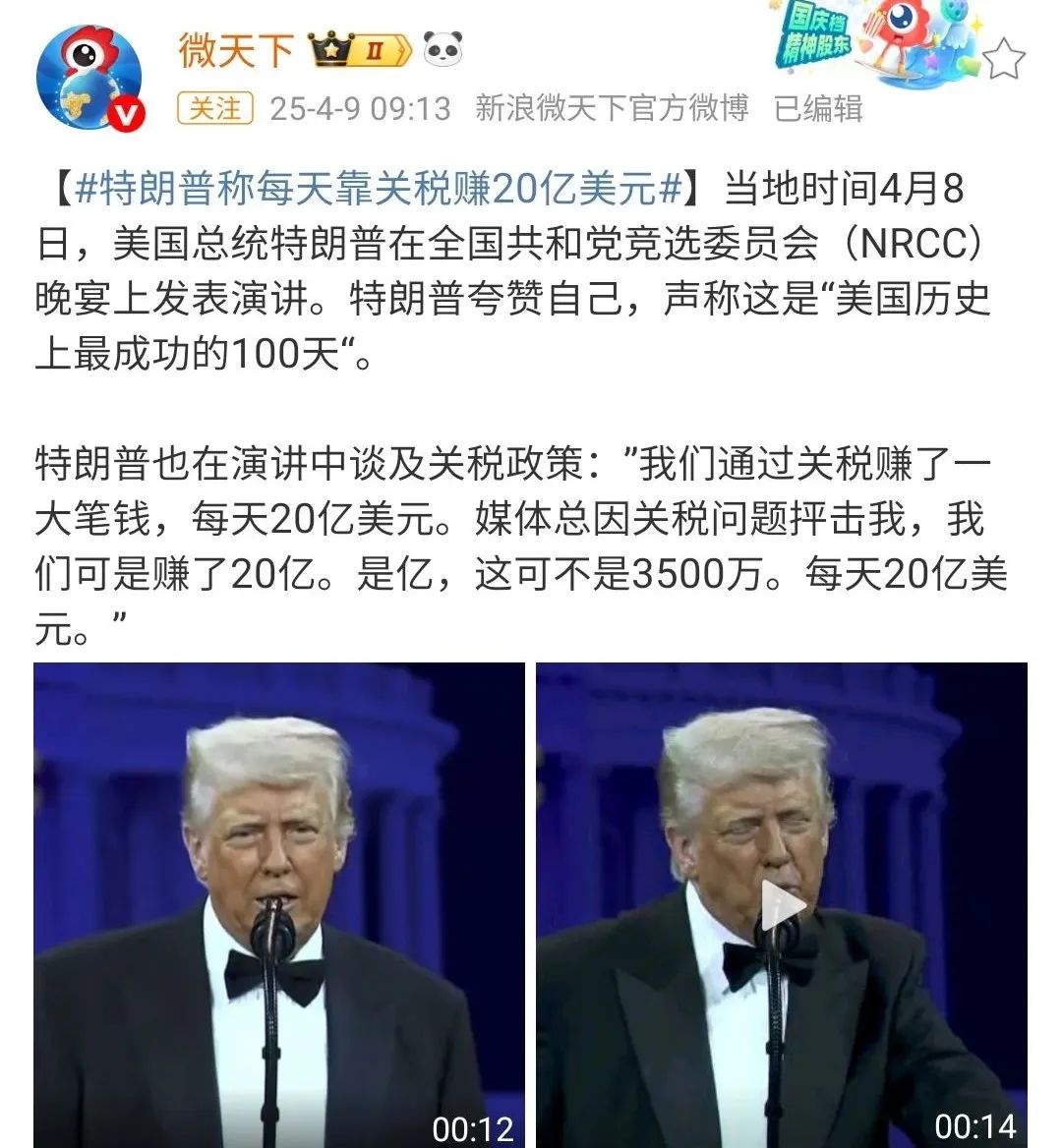Play the video lasting 00:14
The width and height of the screenshot is (1062, 1148).
782,904
